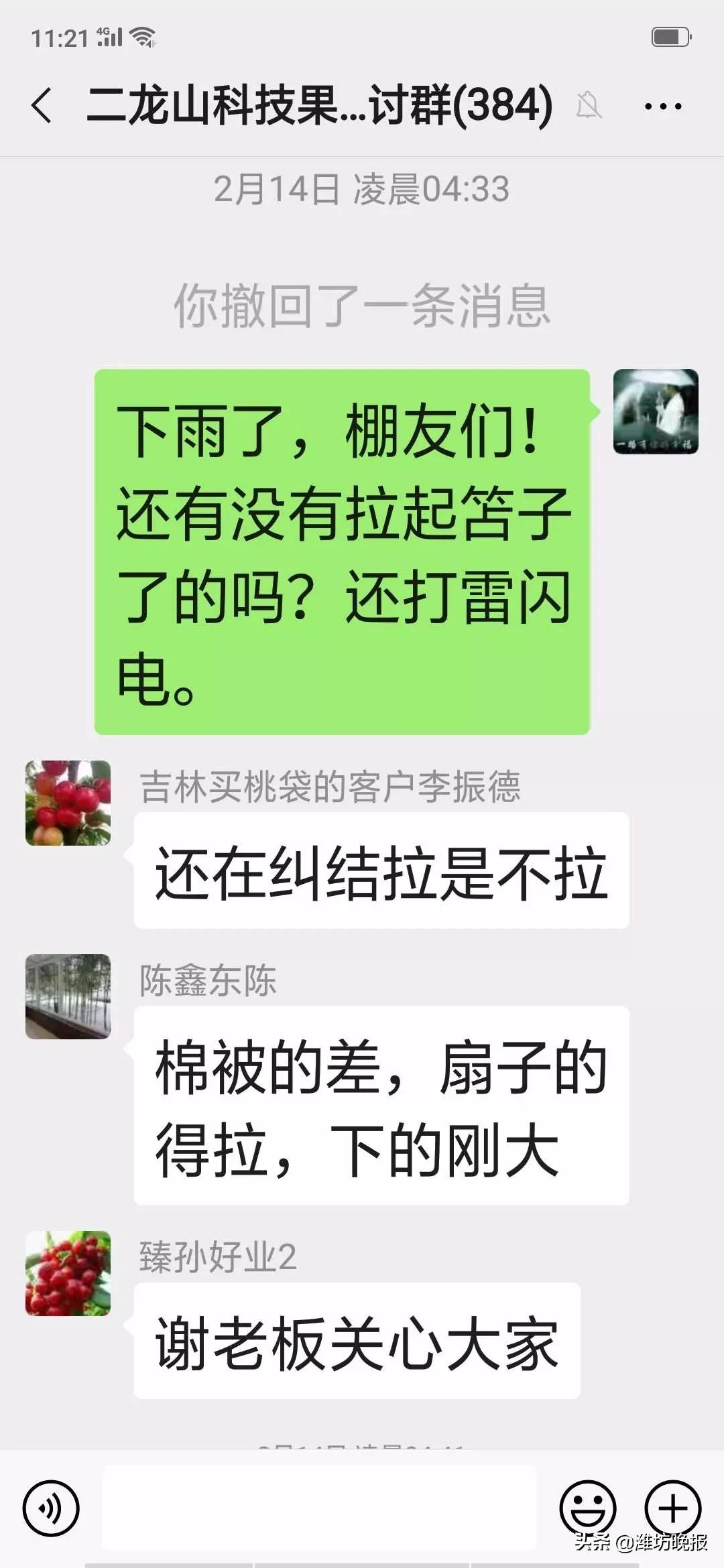Select the group title 二龙山科技果讨群
This screenshot has height=1568, width=724.
(x=315, y=105)
